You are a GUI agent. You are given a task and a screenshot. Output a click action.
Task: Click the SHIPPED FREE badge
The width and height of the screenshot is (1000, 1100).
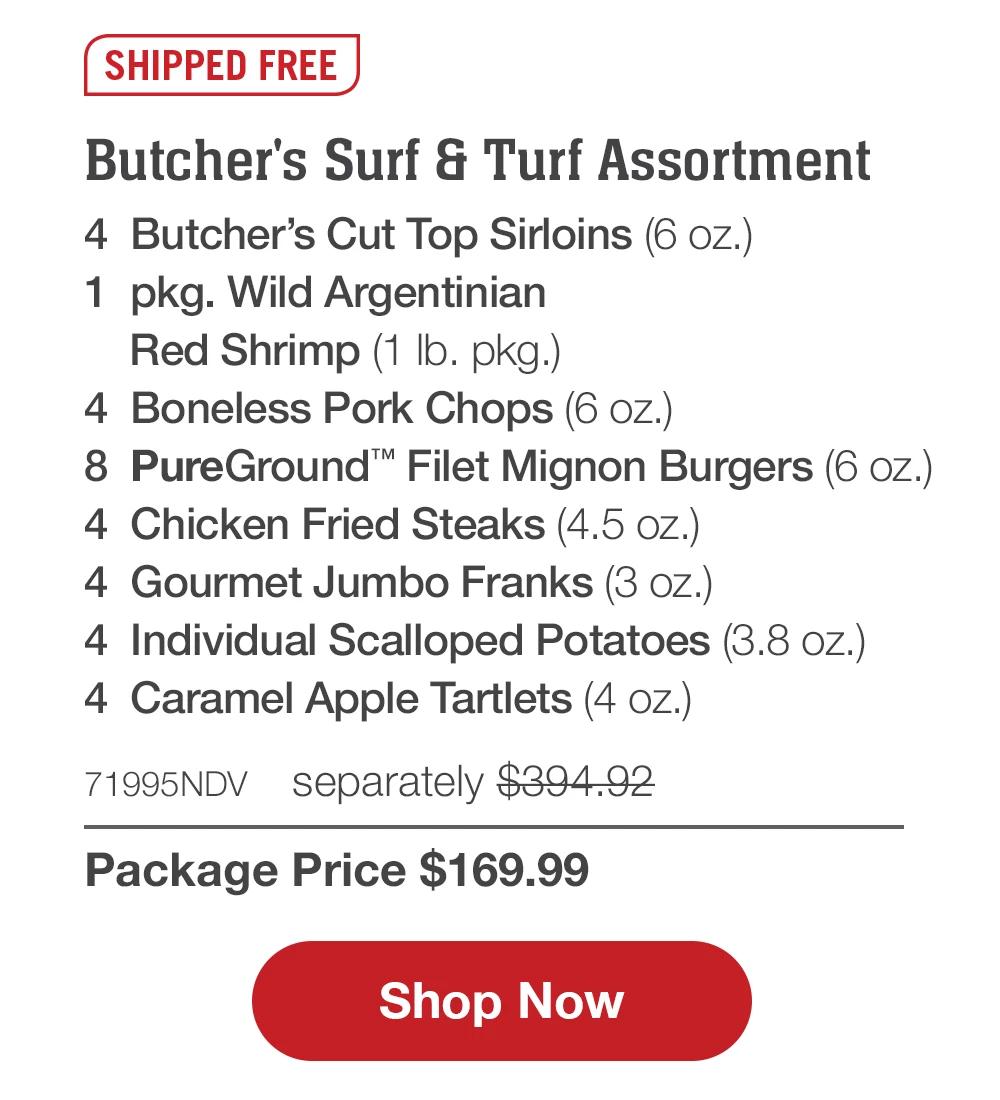click(222, 67)
